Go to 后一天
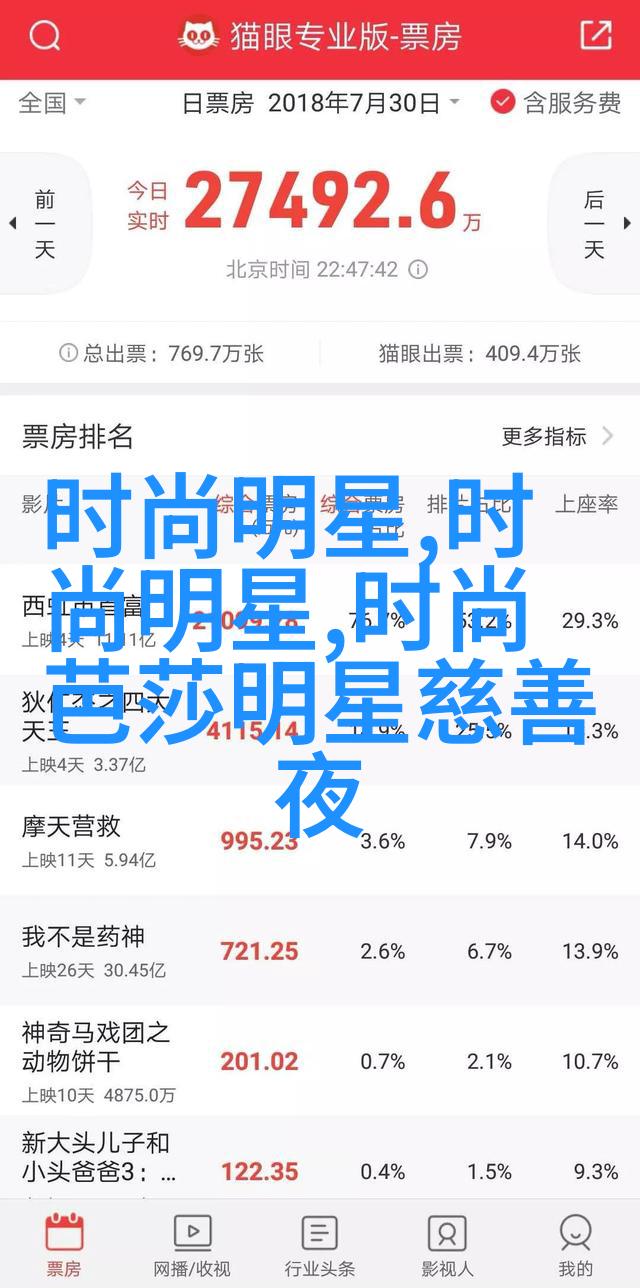Screen dimensions: 640x1288 point(598,224)
